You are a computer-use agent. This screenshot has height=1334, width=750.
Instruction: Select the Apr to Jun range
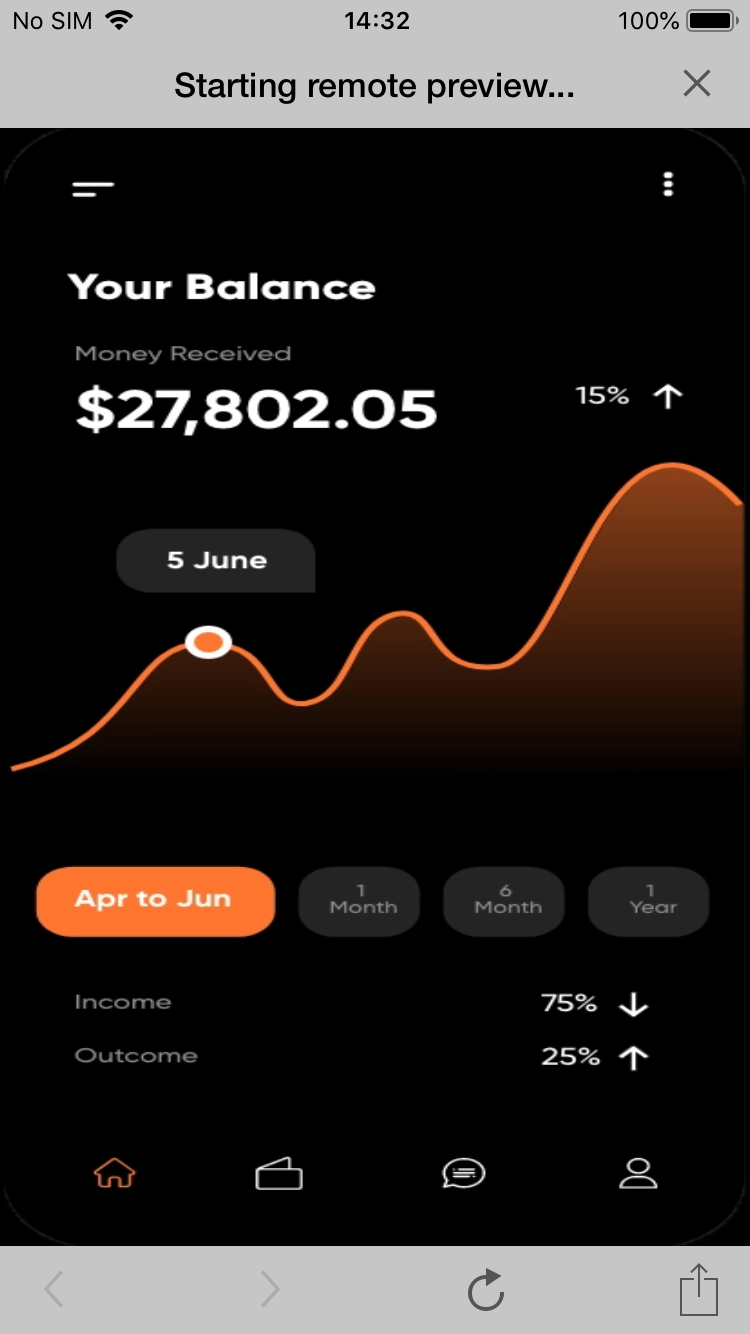point(155,900)
